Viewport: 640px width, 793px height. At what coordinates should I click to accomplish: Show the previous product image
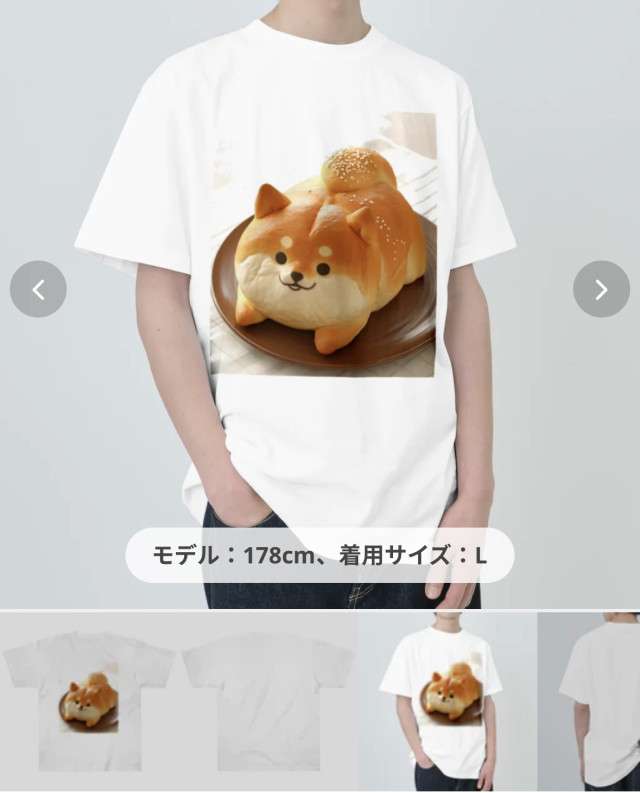38,290
